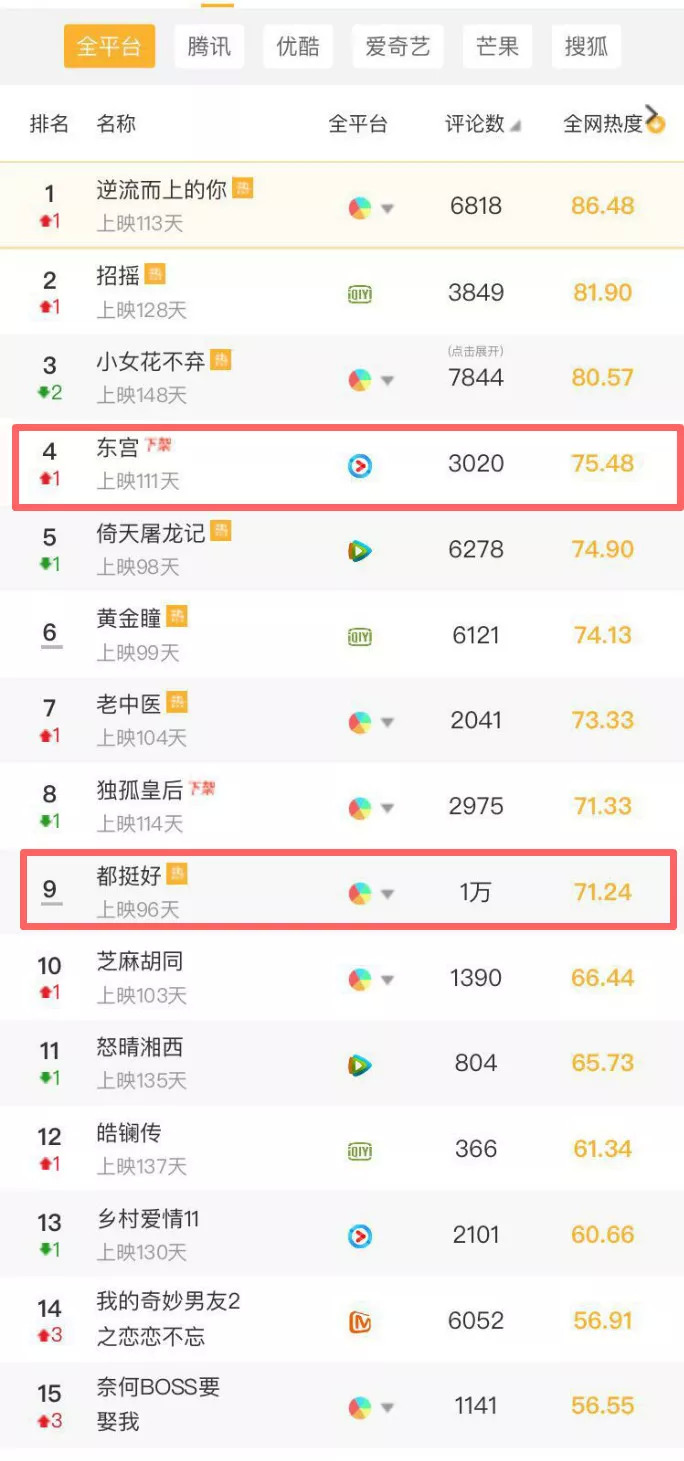Open the 怒晴湘西 ranking entry
The height and width of the screenshot is (1461, 684).
tap(139, 1048)
